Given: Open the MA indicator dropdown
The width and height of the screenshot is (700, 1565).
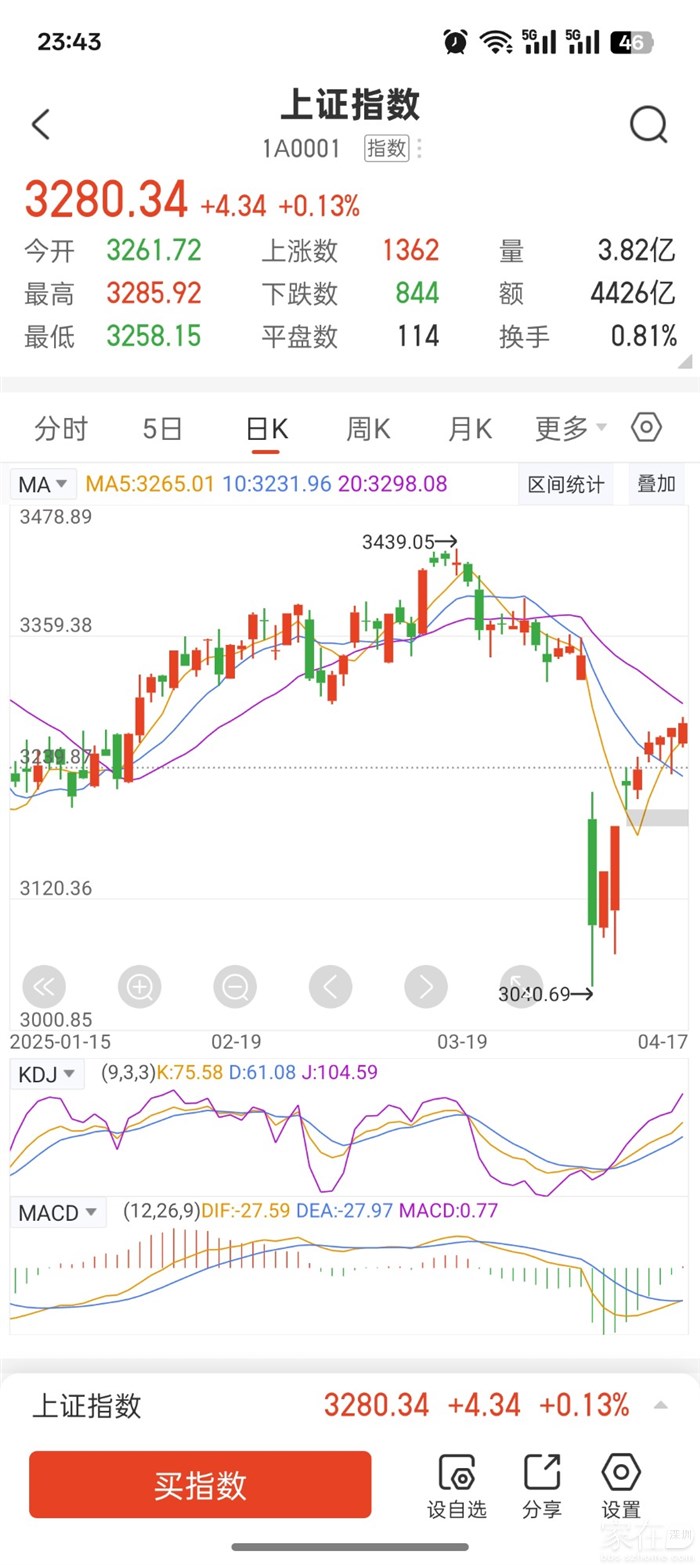Looking at the screenshot, I should pos(44,485).
